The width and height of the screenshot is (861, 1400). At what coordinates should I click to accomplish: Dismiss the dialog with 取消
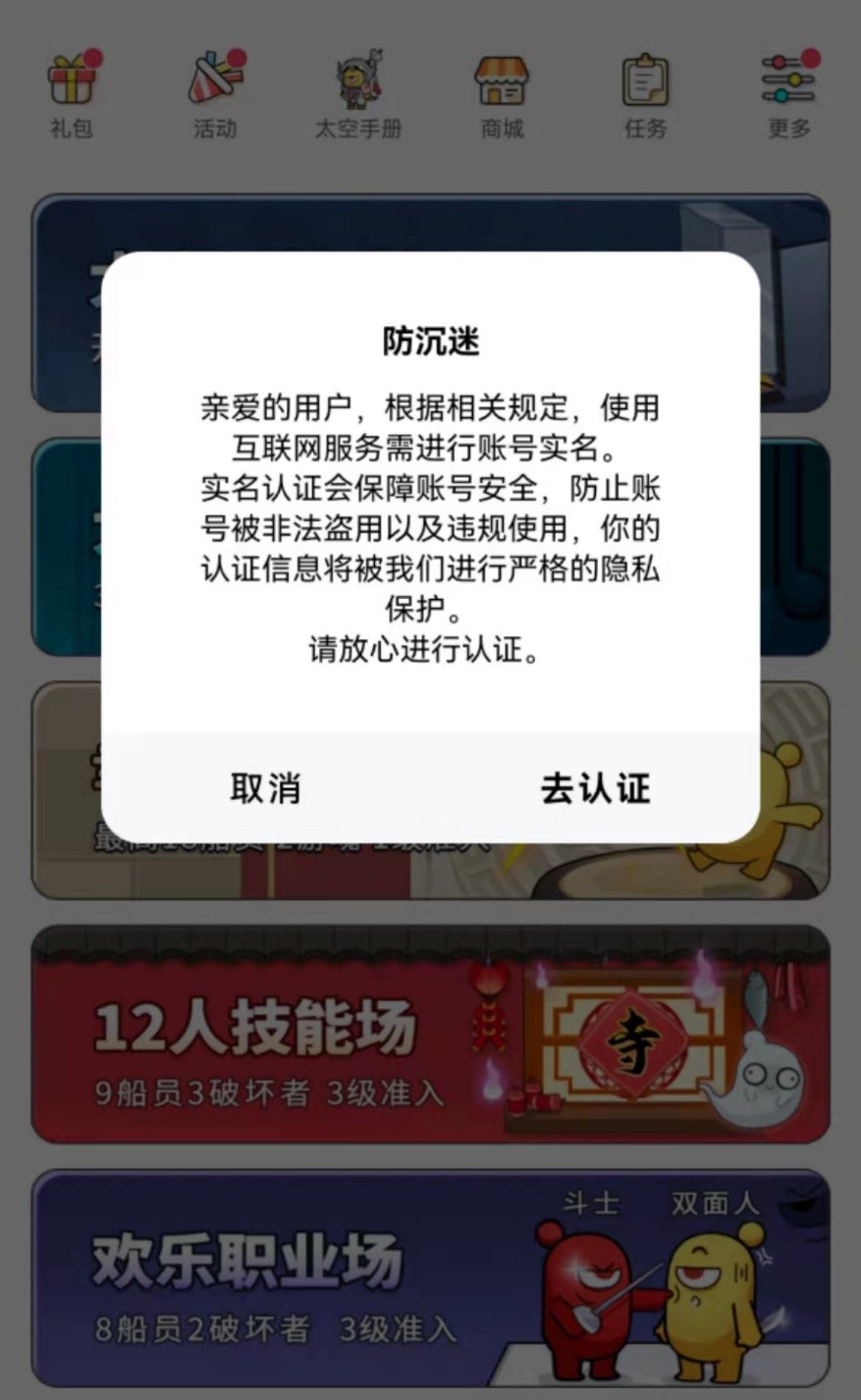(x=265, y=787)
